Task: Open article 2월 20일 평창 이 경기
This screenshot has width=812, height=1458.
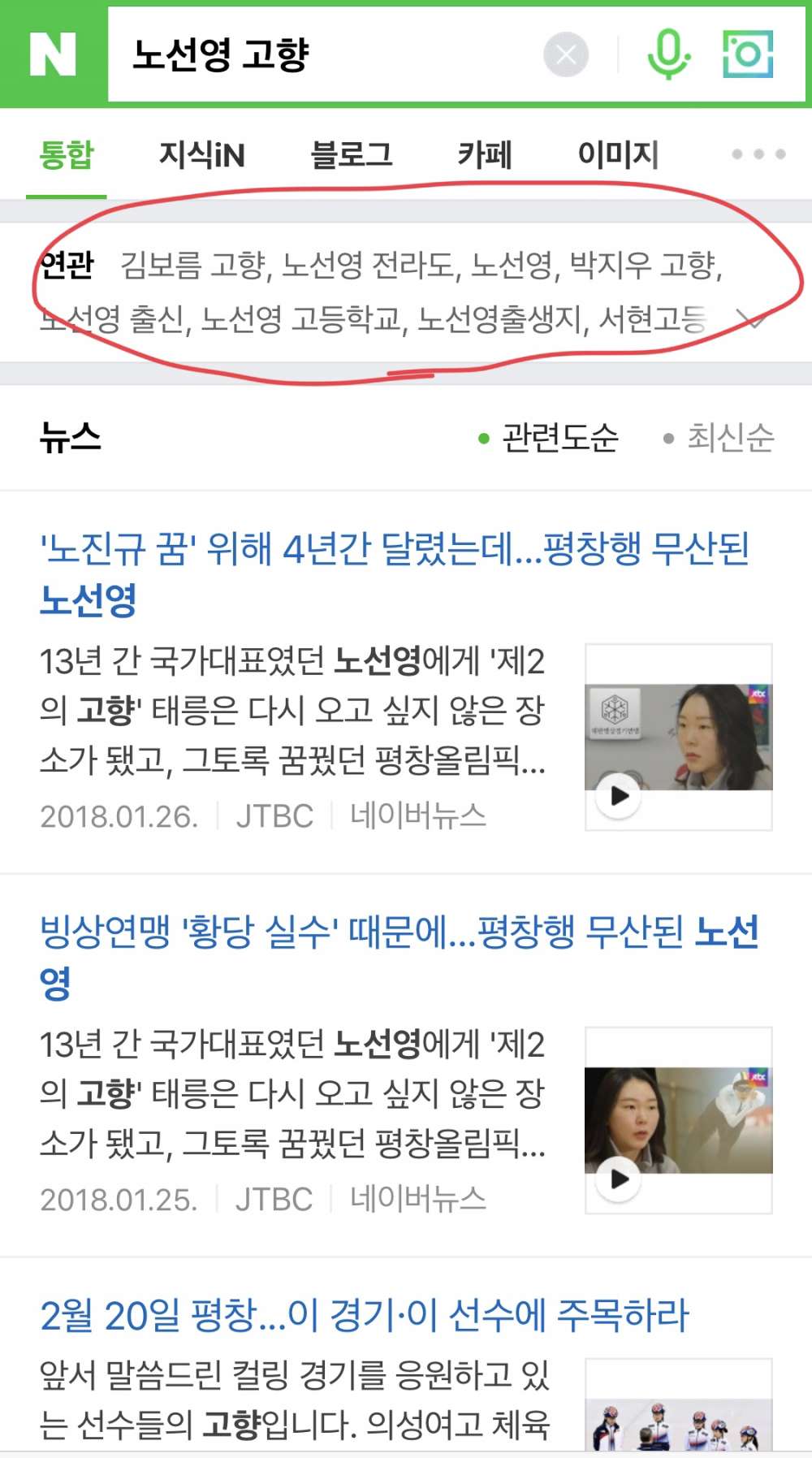Action: [364, 1315]
